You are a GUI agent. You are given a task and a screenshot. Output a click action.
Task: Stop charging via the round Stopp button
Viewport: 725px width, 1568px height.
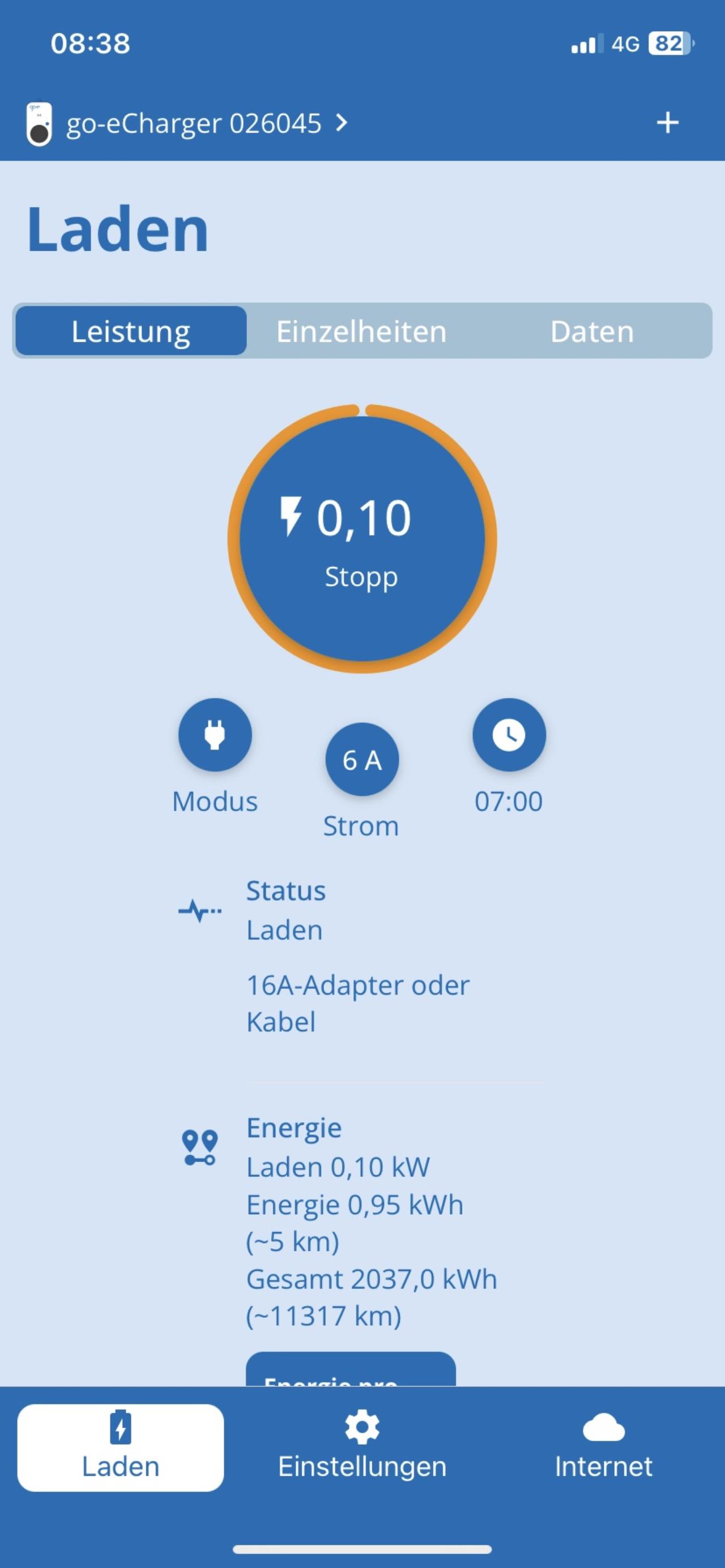point(362,539)
